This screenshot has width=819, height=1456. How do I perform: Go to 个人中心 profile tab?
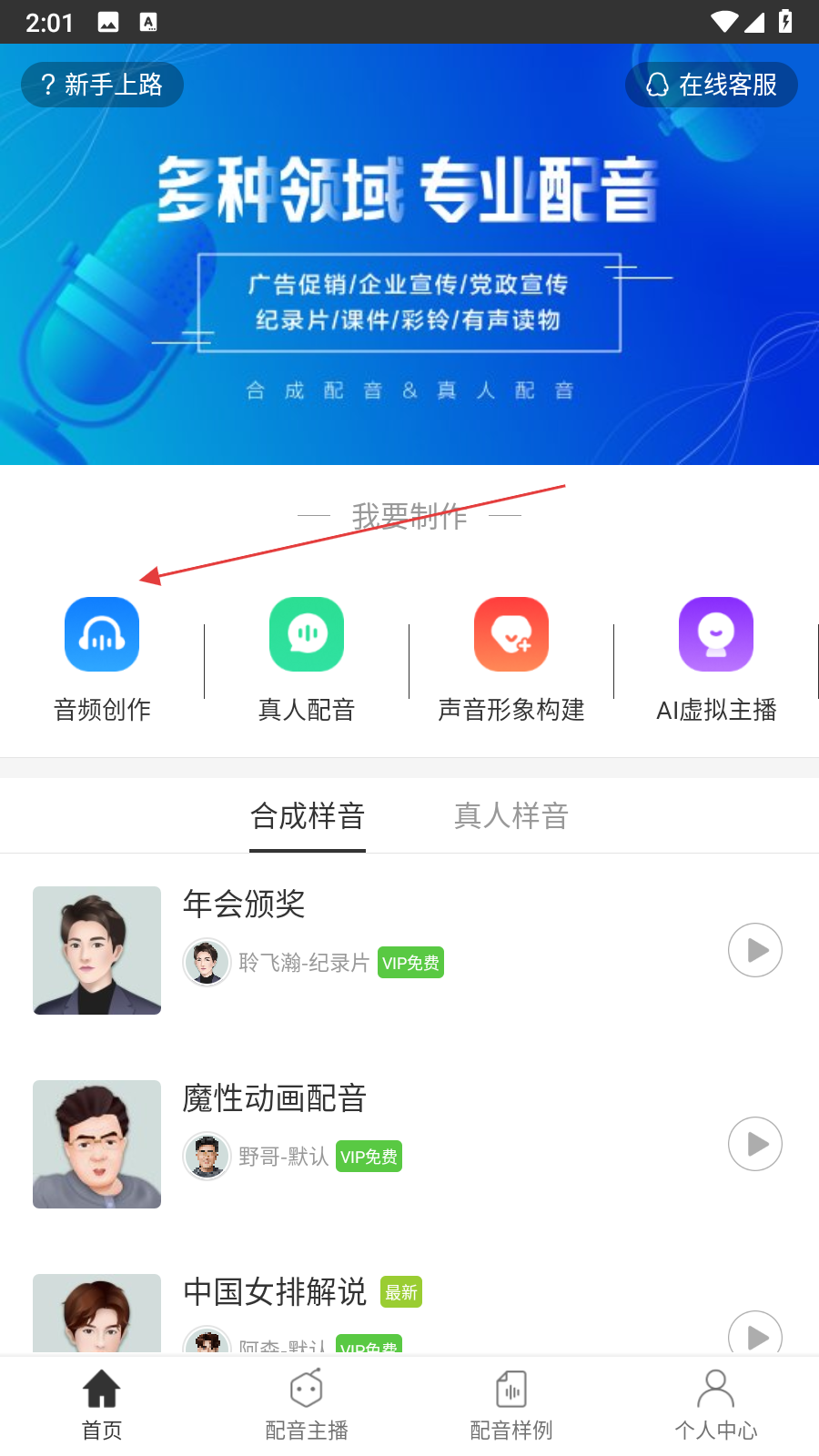click(716, 1406)
